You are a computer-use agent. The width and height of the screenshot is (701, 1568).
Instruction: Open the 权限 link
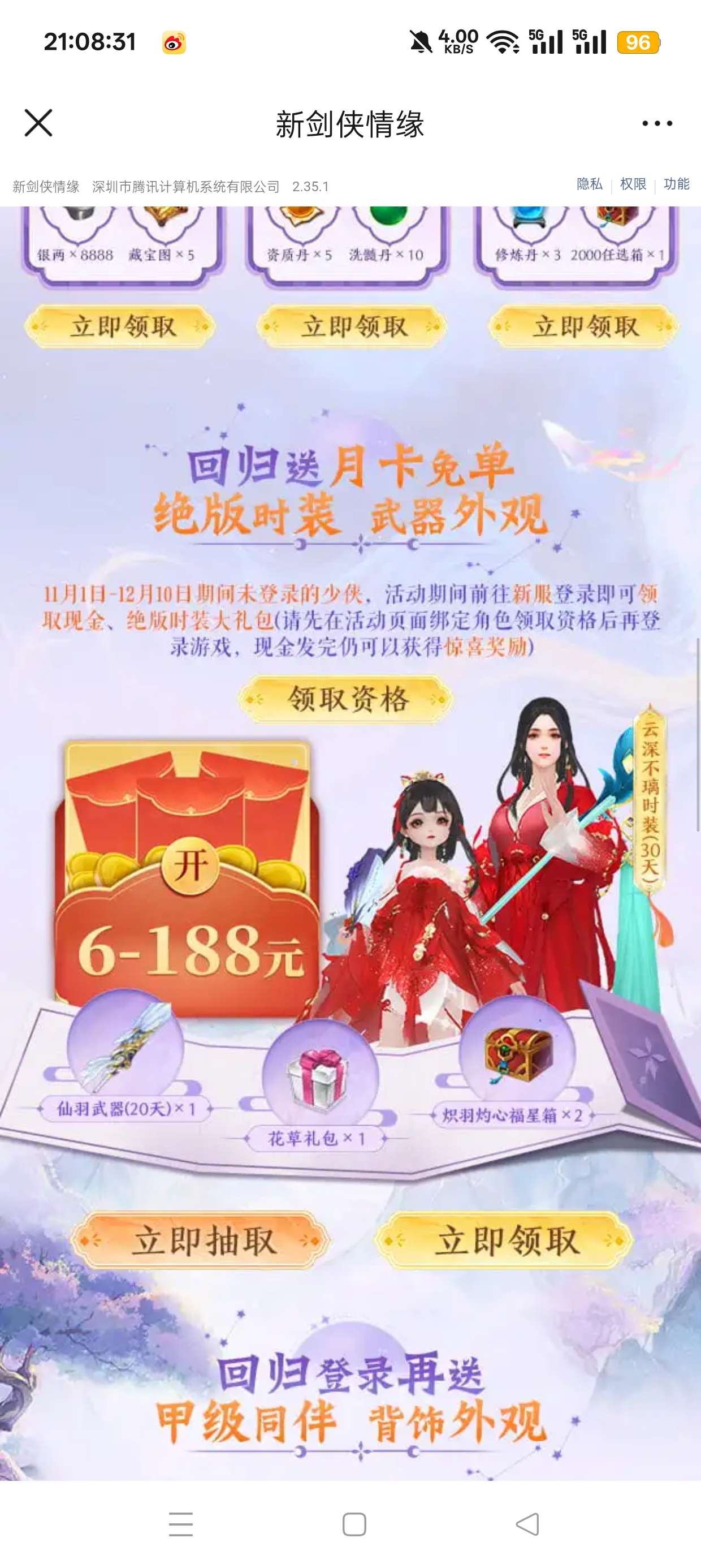pyautogui.click(x=633, y=184)
